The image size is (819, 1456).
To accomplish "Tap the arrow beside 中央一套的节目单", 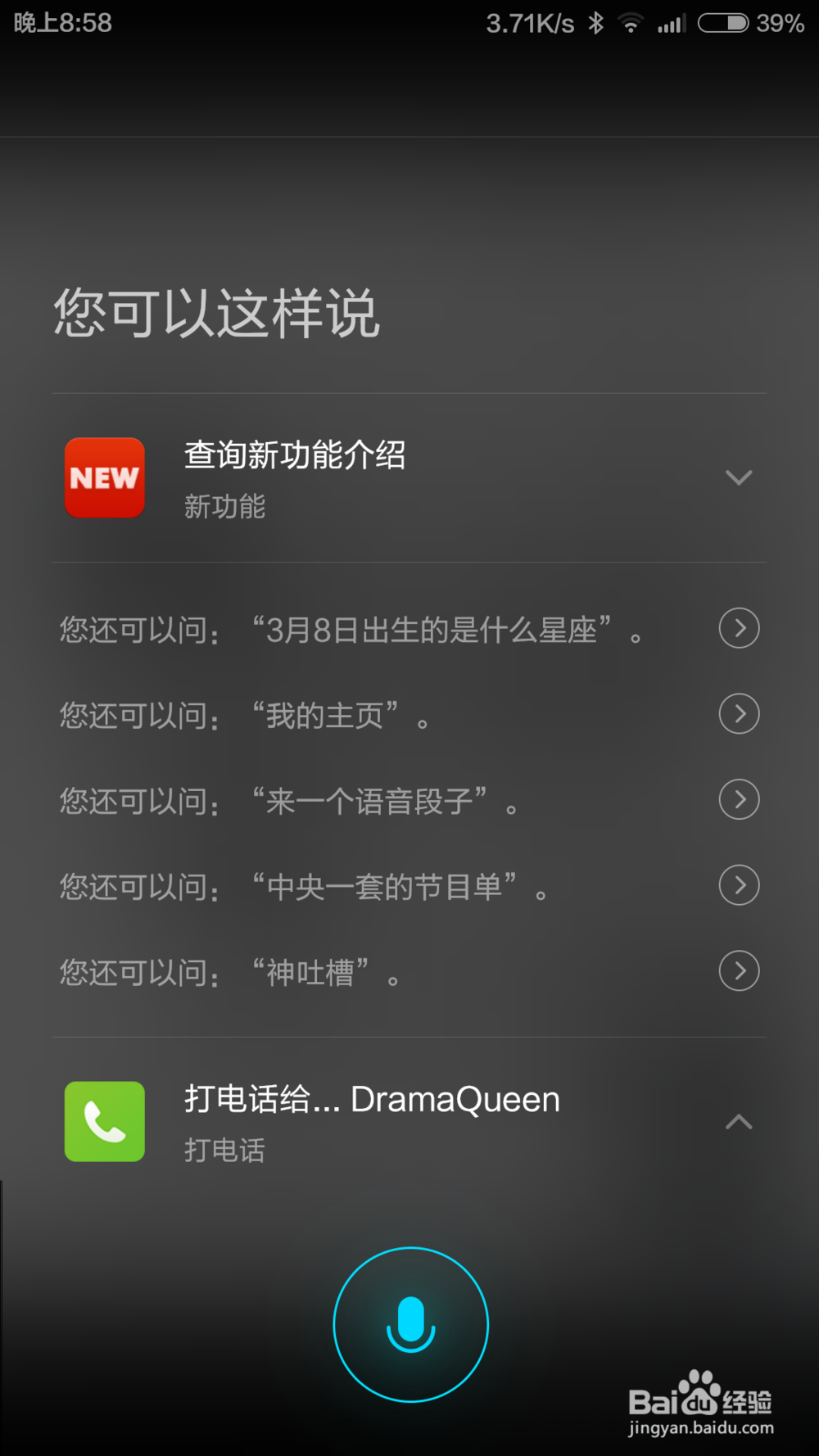I will 739,885.
